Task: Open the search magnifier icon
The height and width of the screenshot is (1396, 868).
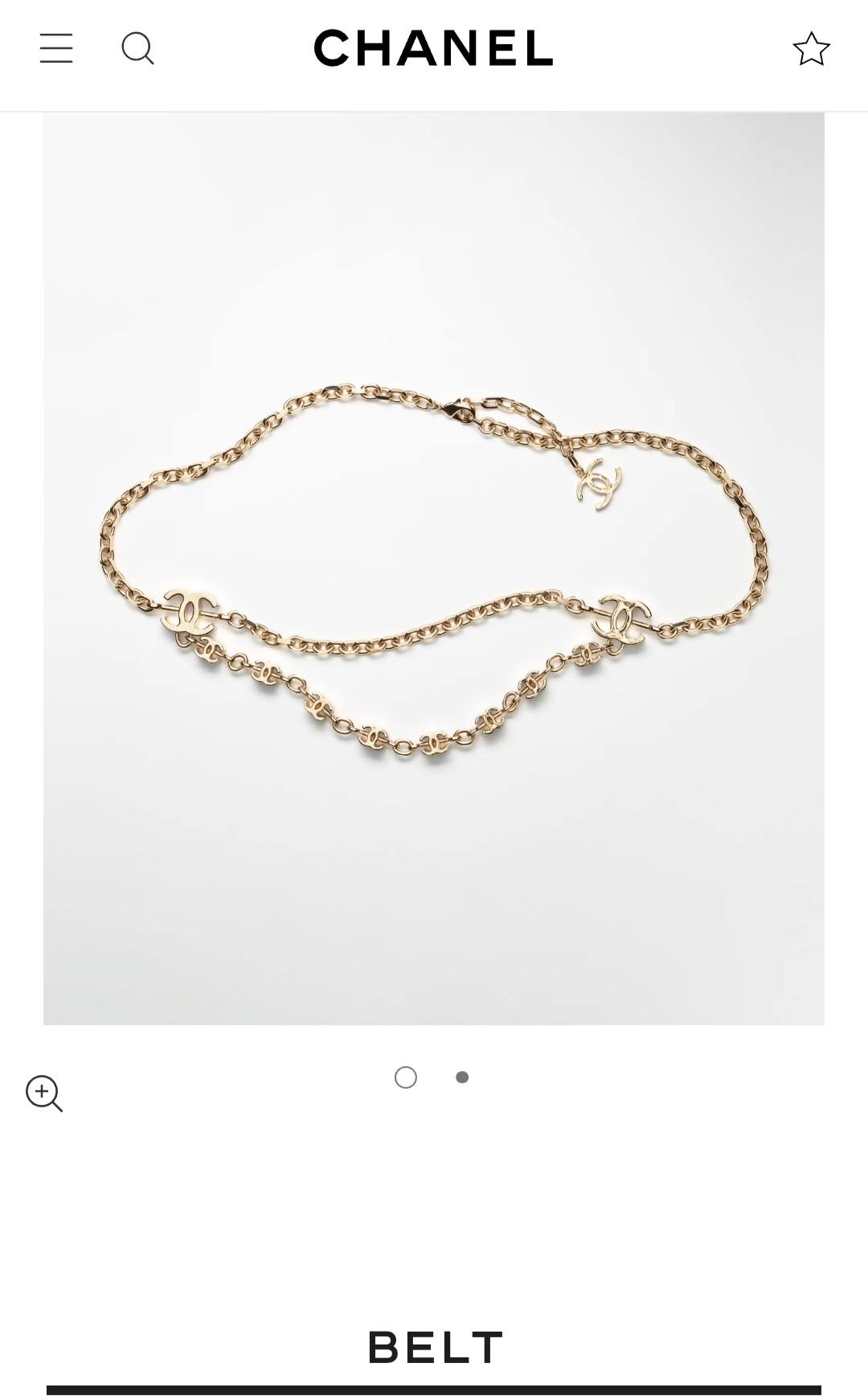Action: coord(137,48)
